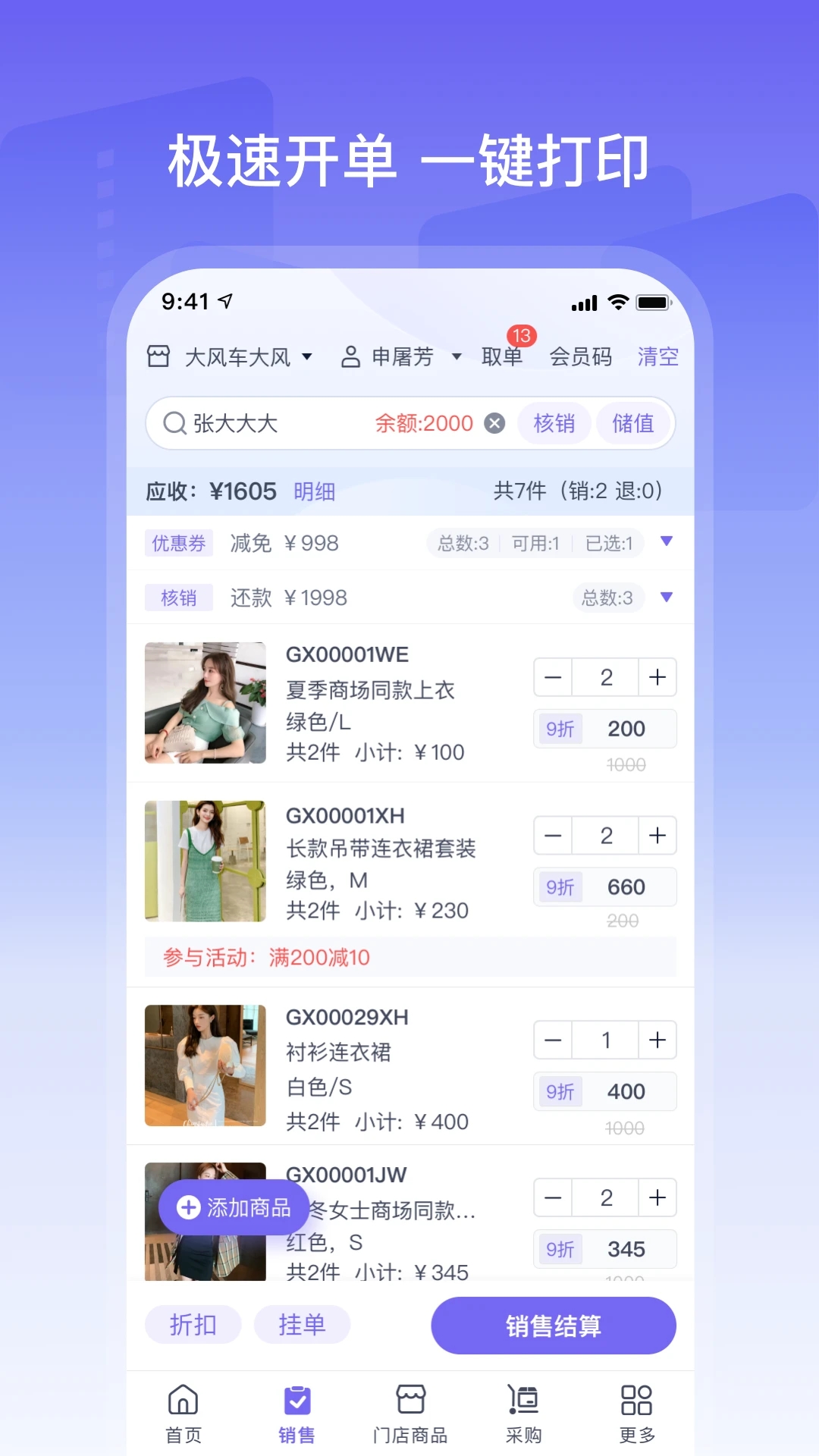
Task: Tap the 添加商品 floating add product button
Action: [x=233, y=1207]
